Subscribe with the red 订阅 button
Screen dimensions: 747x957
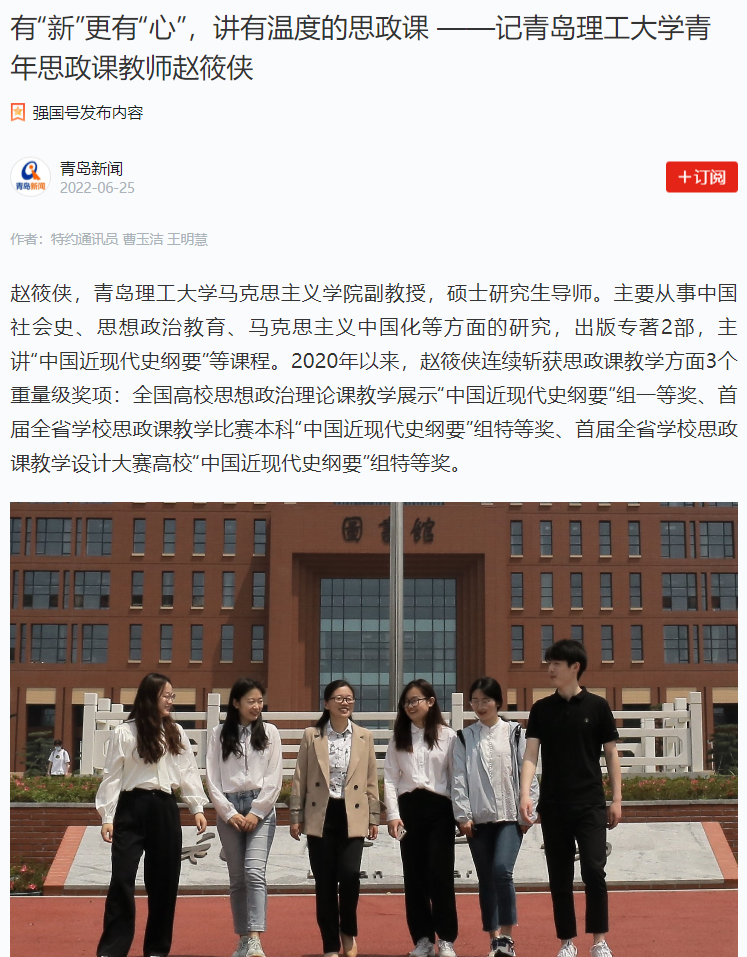coord(701,177)
